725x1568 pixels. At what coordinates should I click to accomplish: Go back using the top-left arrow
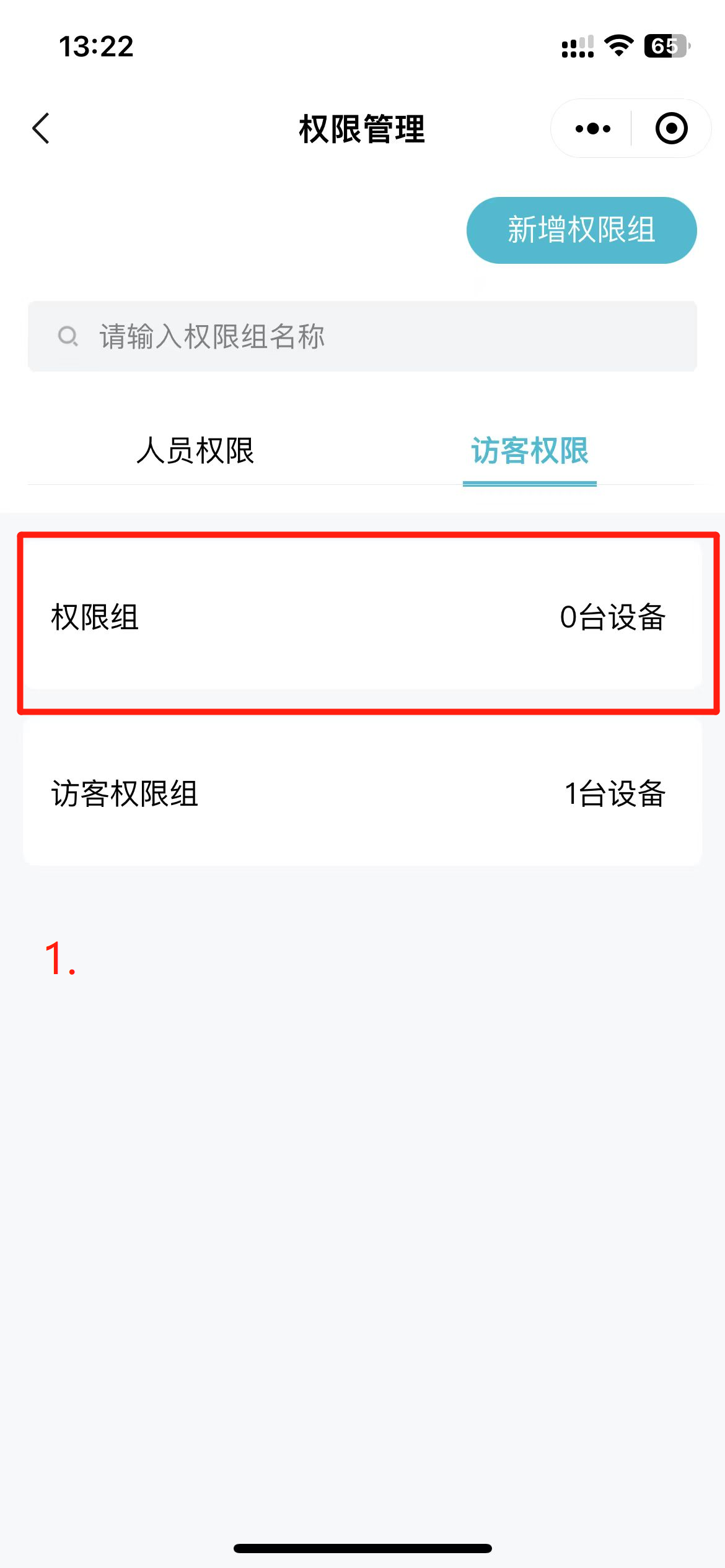[x=41, y=129]
